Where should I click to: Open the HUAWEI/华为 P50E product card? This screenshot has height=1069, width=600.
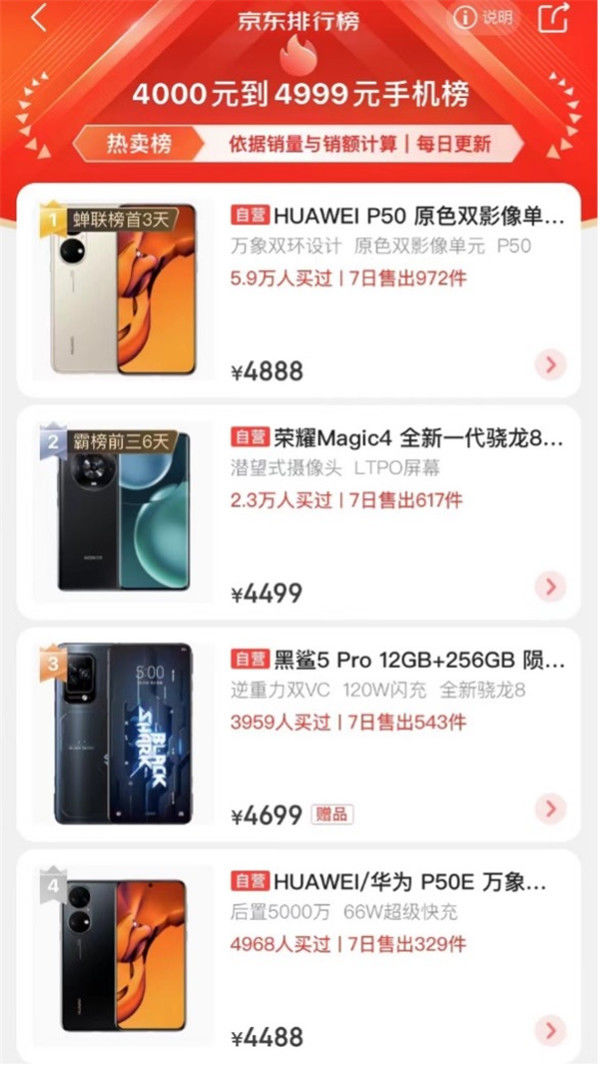(299, 957)
